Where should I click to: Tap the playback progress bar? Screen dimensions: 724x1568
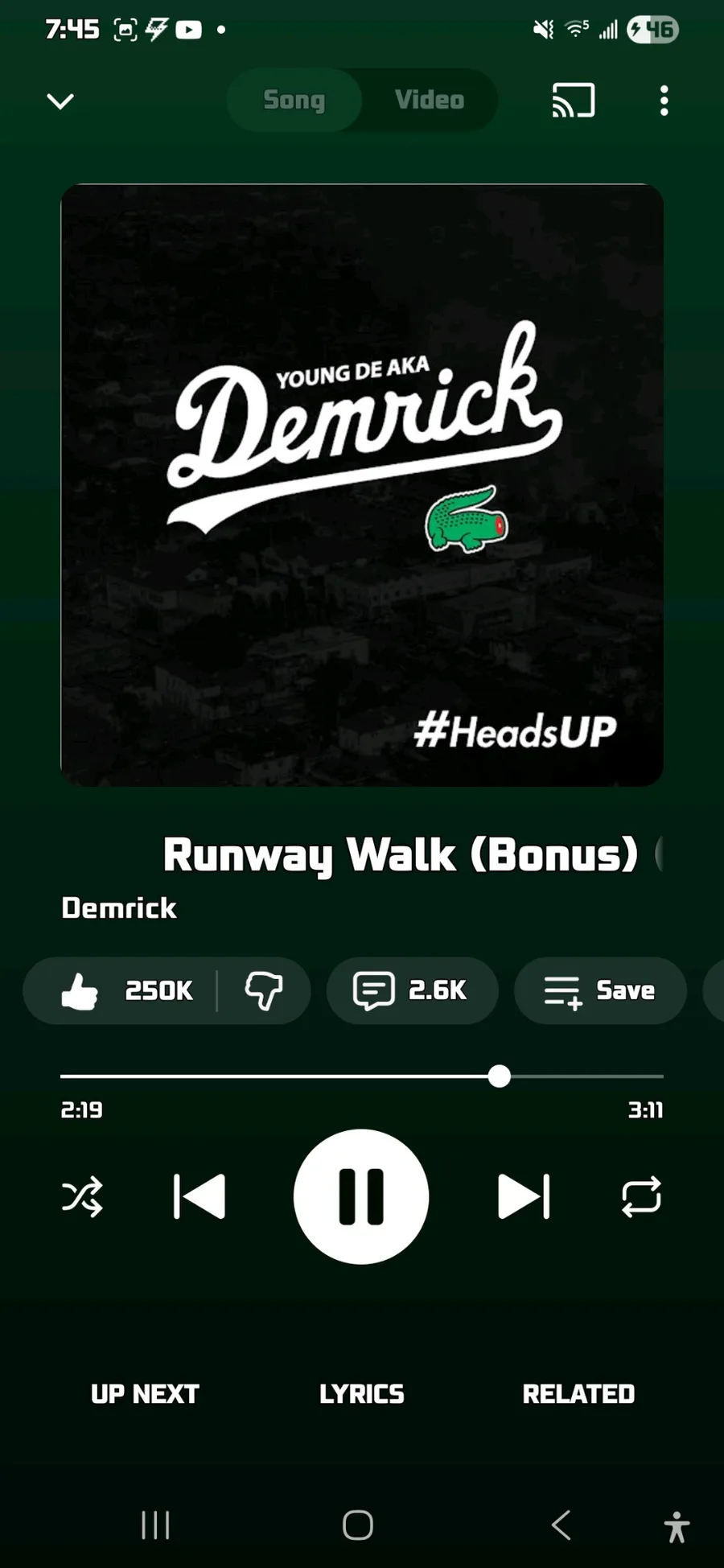362,1076
